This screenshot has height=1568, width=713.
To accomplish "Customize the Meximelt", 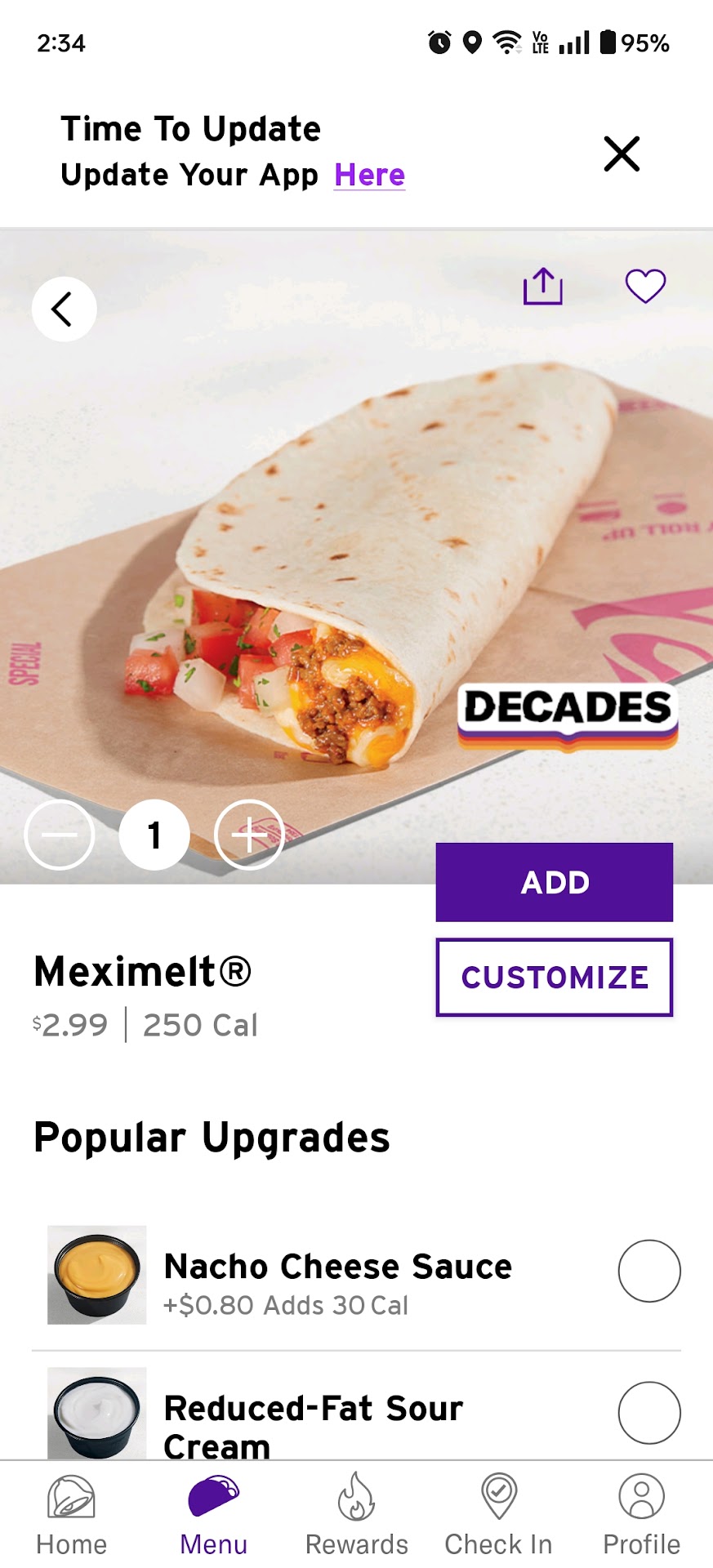I will [x=554, y=978].
